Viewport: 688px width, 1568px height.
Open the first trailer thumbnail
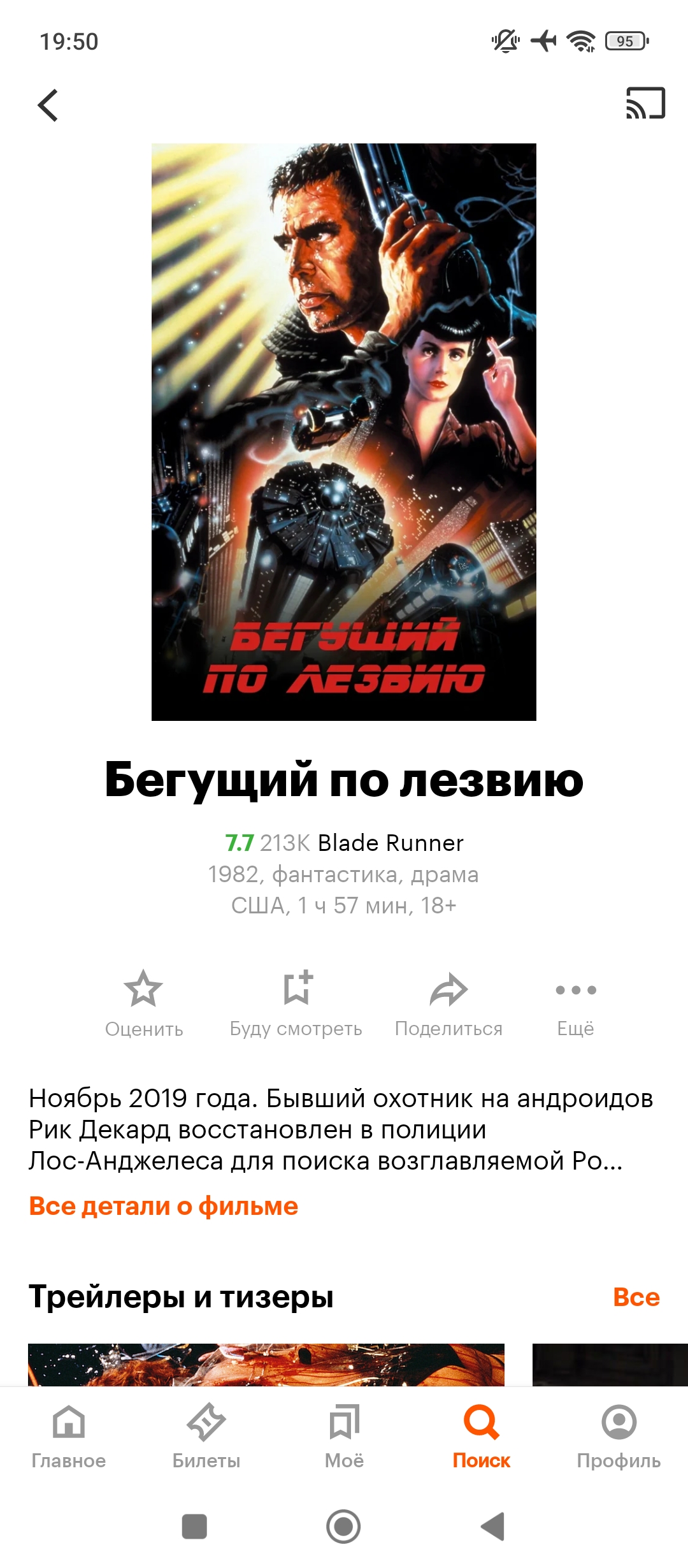pyautogui.click(x=266, y=1365)
